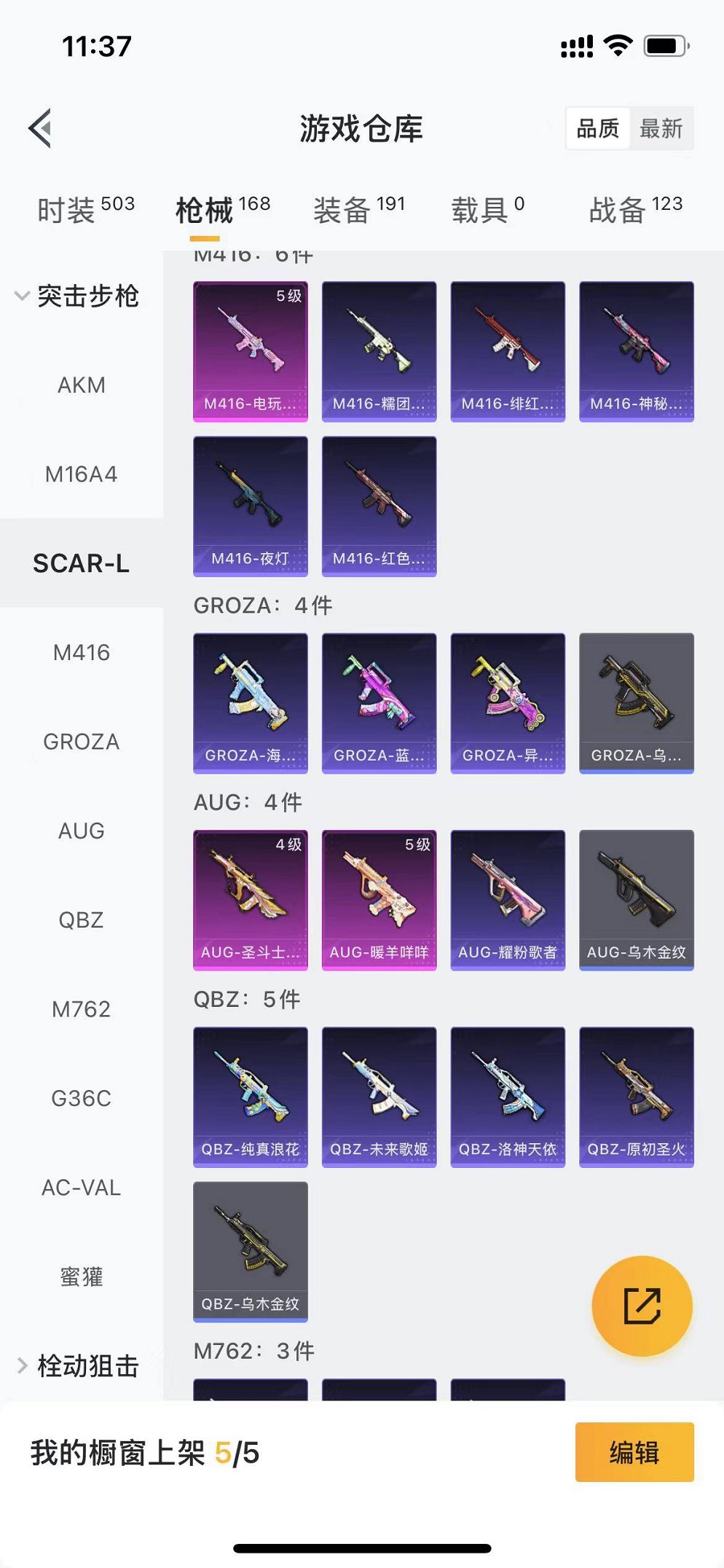Select G36C in the side list
Viewport: 724px width, 1568px height.
pos(82,1098)
